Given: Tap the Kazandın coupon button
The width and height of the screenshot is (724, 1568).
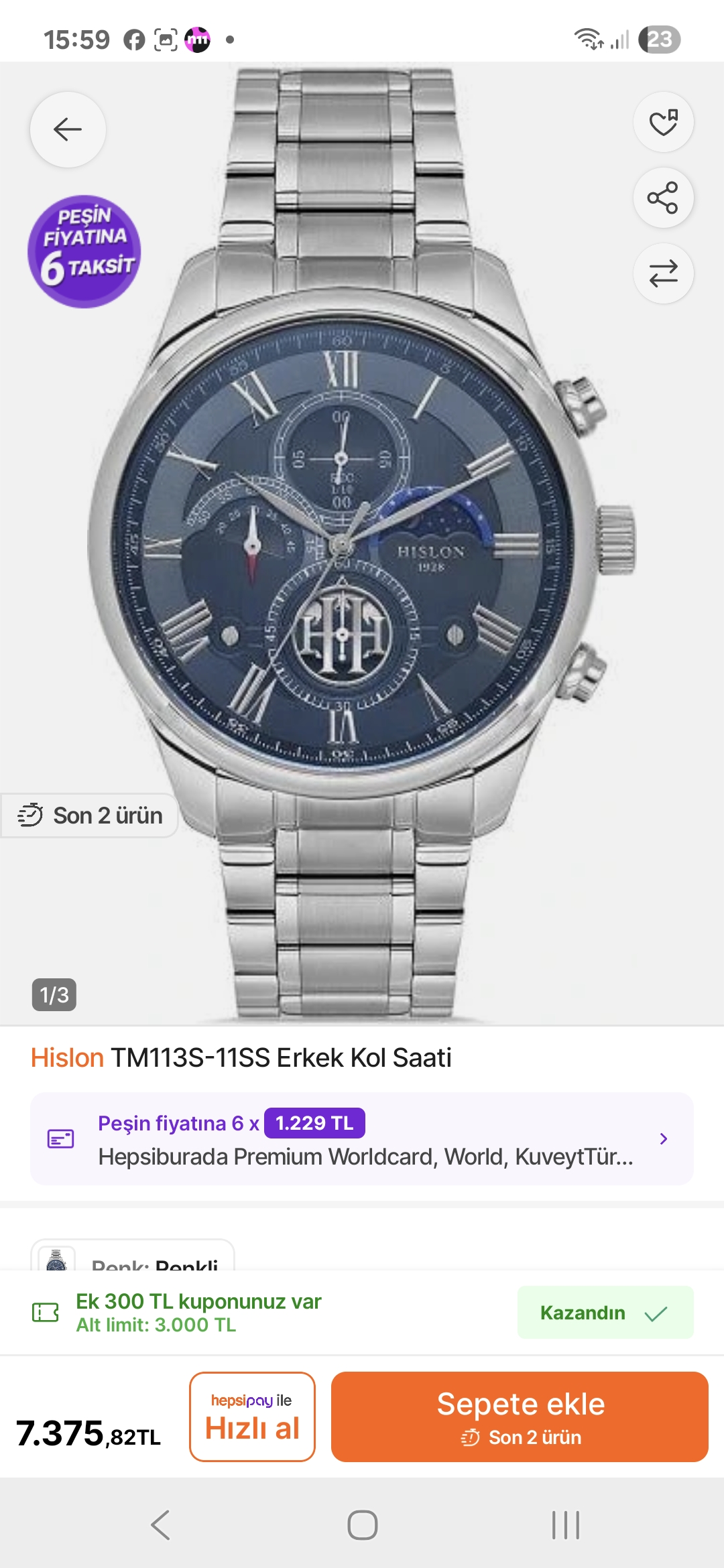Looking at the screenshot, I should tap(605, 1313).
